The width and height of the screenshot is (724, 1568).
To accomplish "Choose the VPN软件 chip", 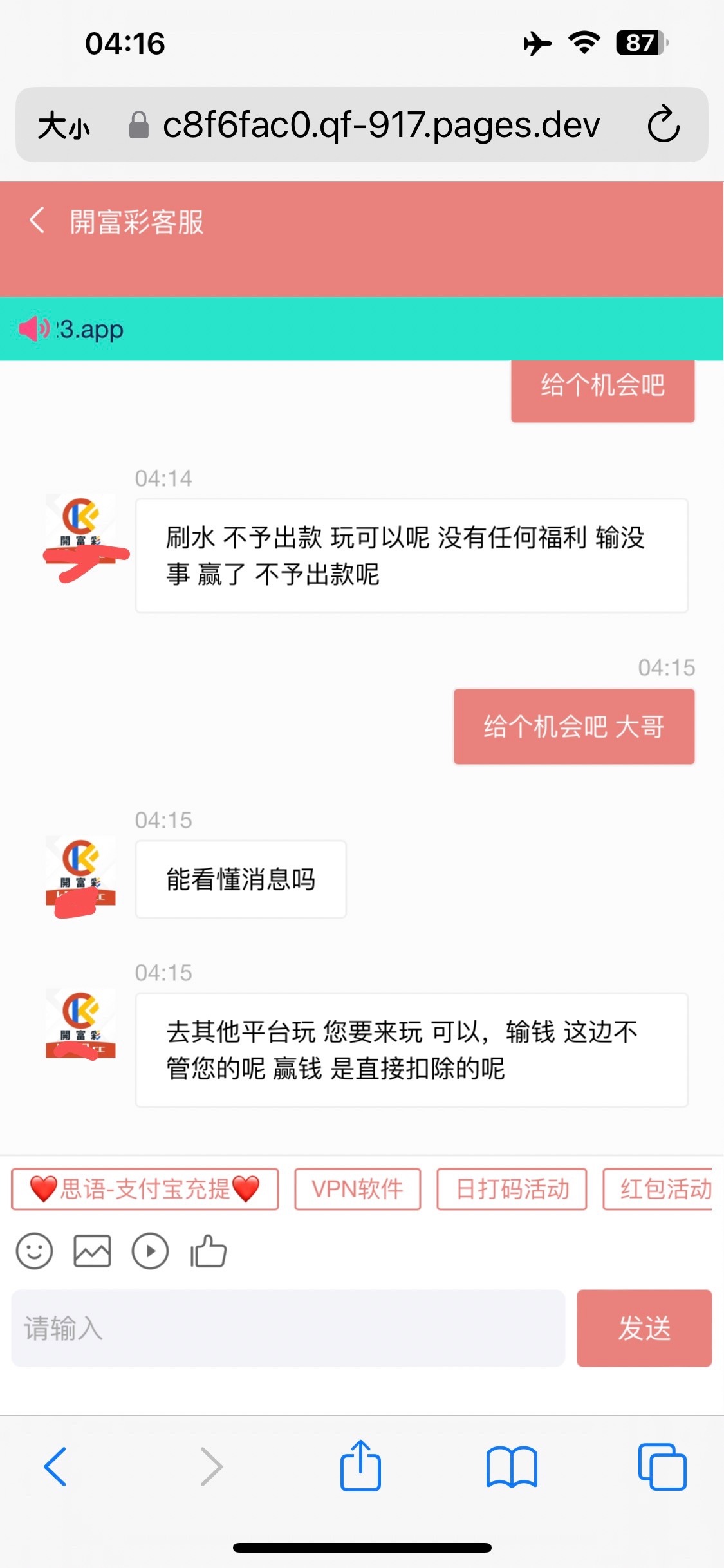I will point(358,1189).
